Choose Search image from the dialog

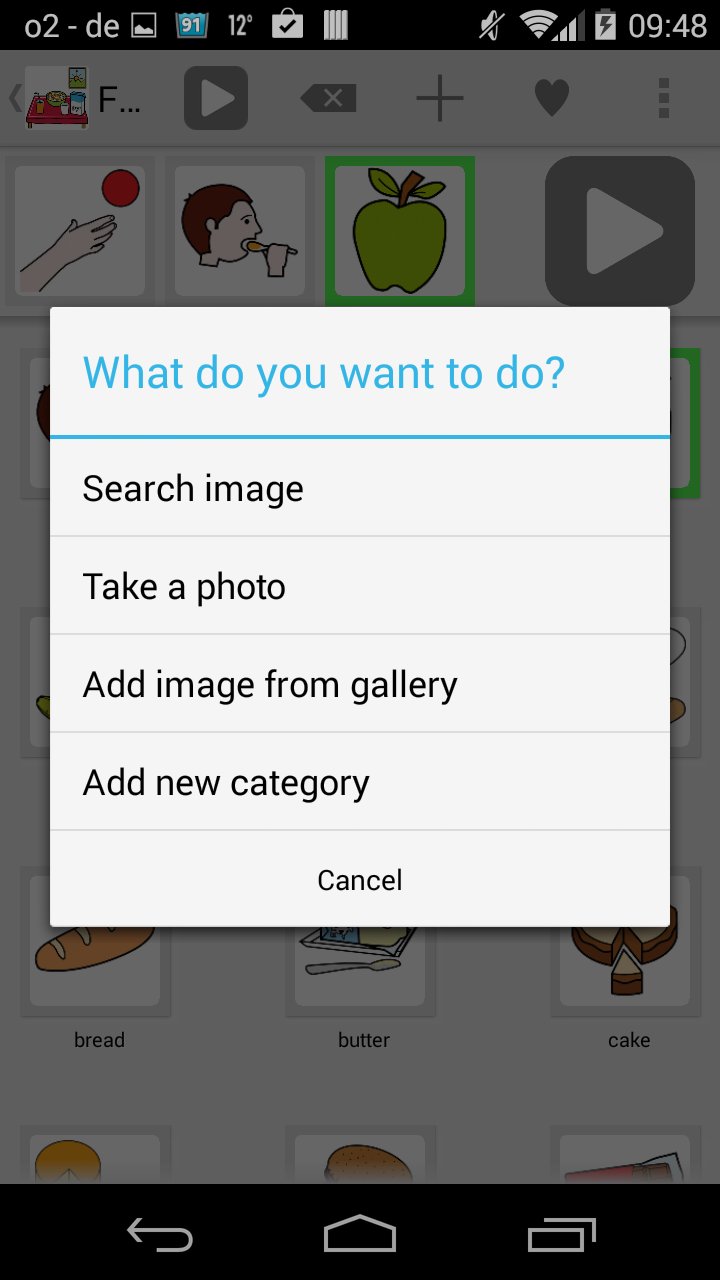(359, 488)
